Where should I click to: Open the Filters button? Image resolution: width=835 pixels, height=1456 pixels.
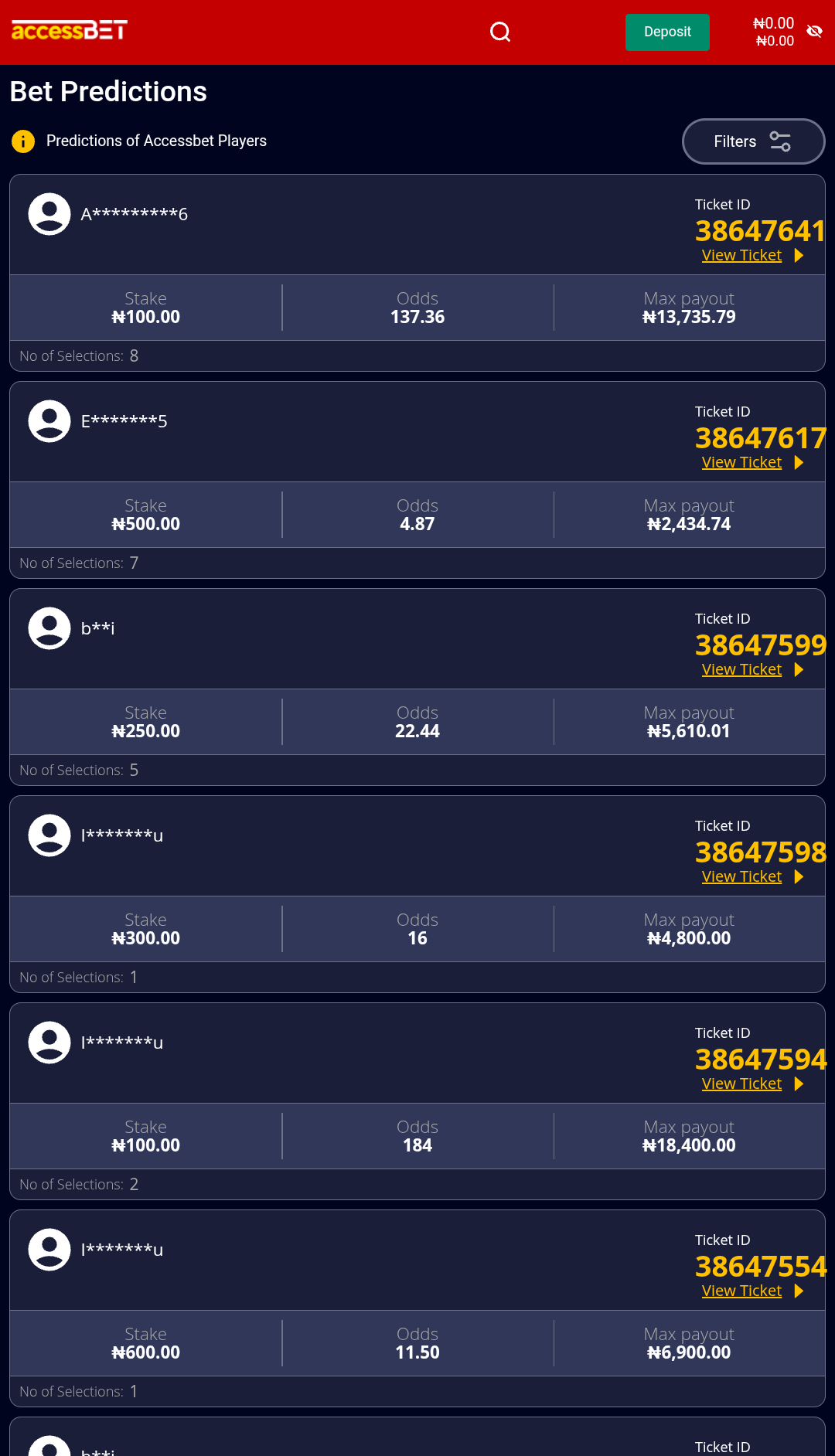point(753,141)
